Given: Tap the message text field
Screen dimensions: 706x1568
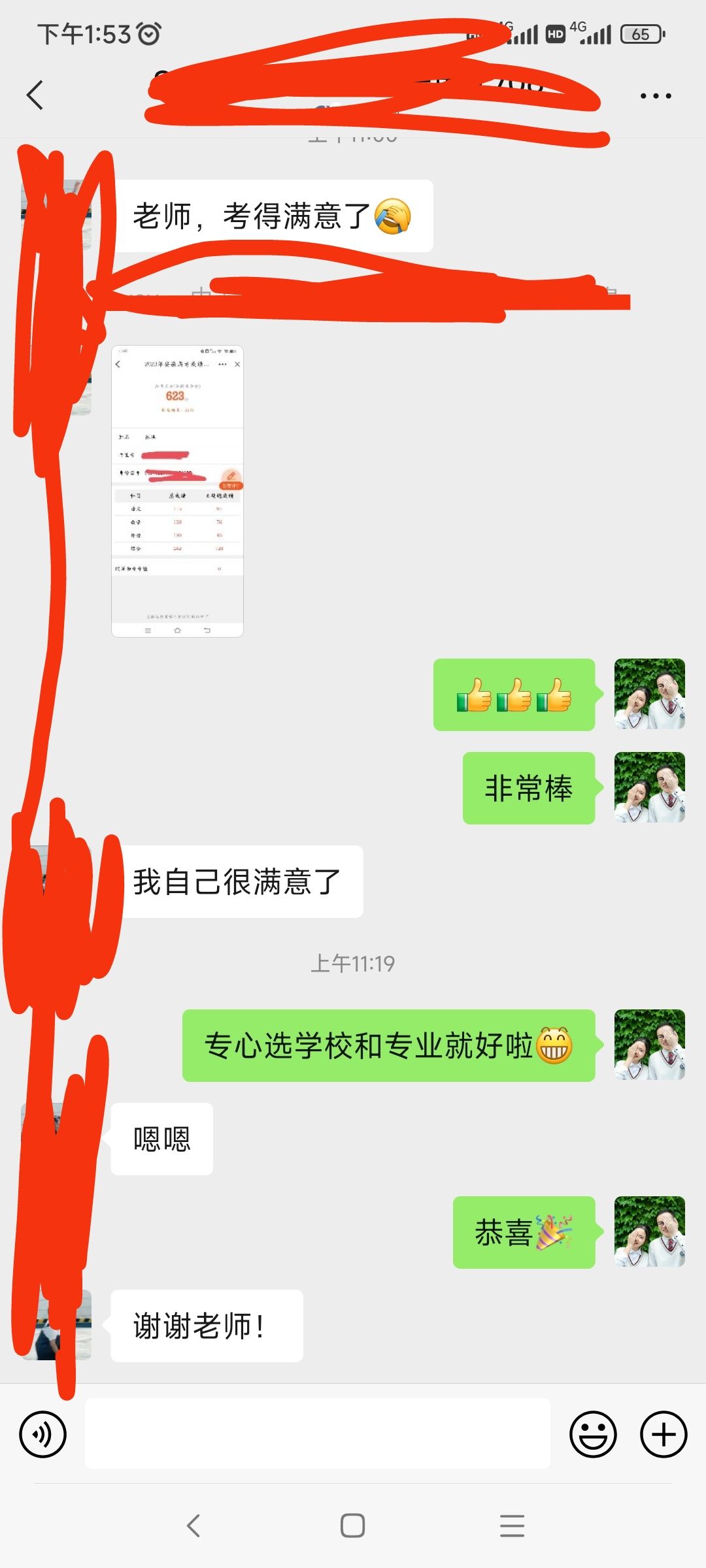Looking at the screenshot, I should tap(318, 1434).
